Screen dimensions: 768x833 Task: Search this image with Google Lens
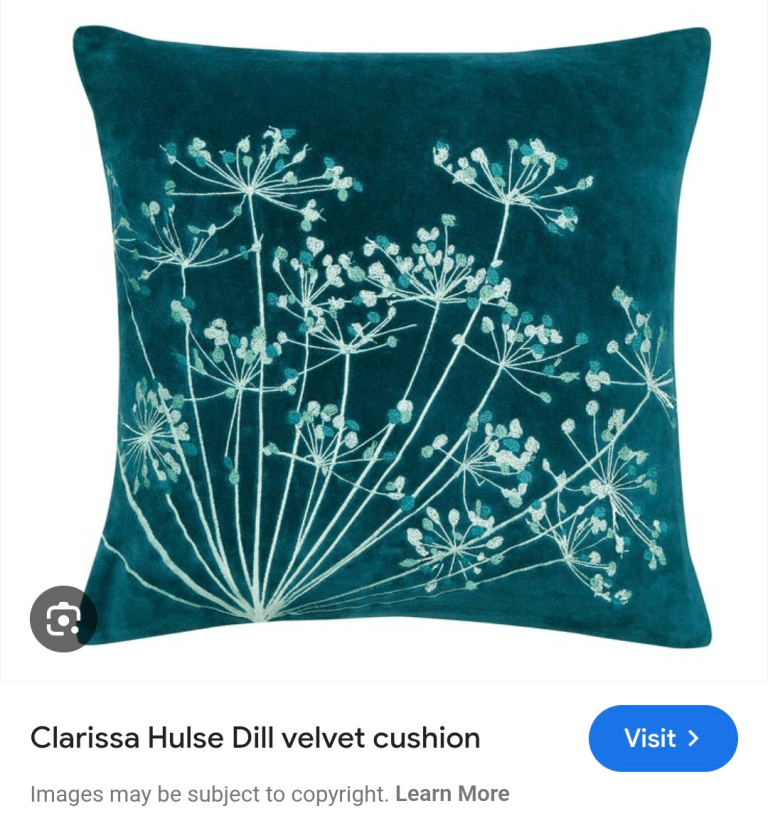click(63, 619)
